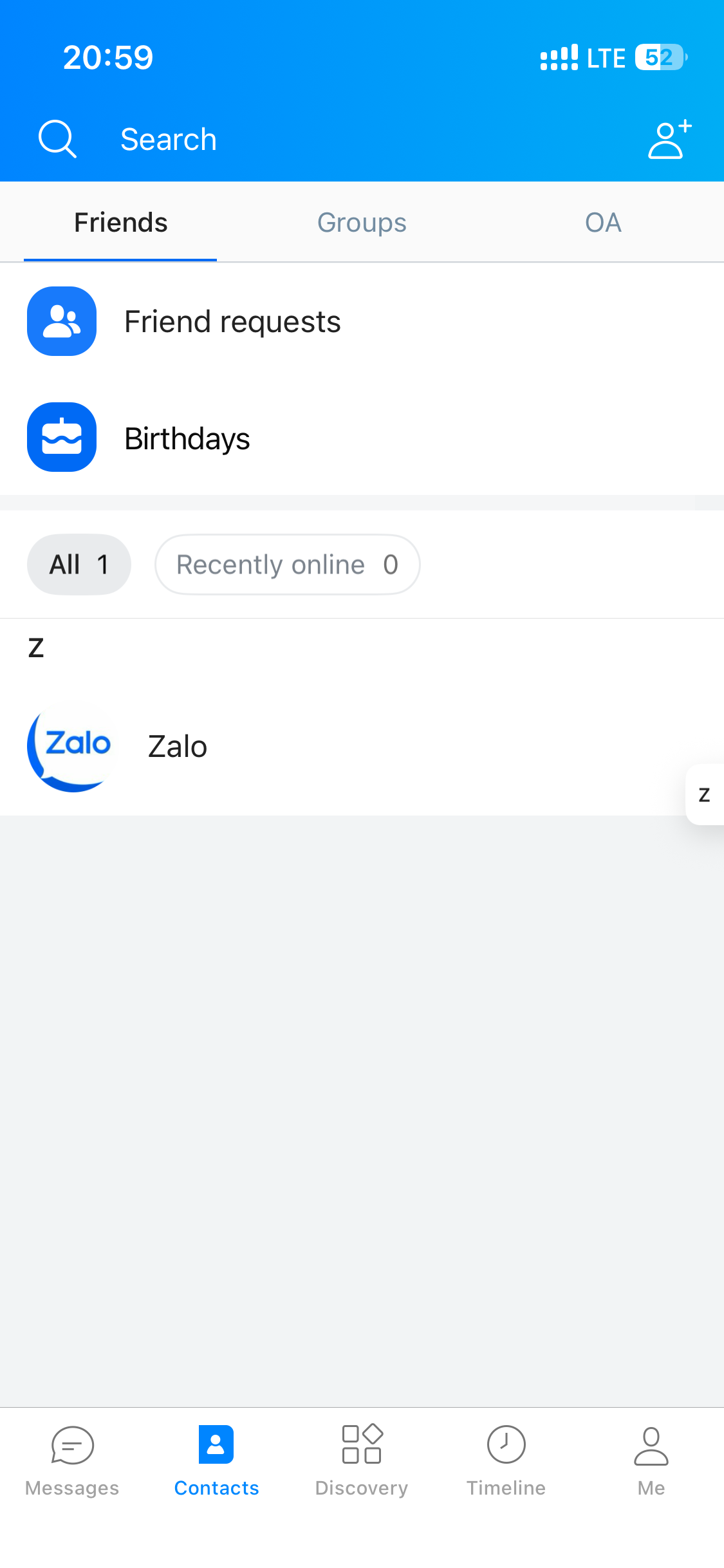Select the All filter chip
The width and height of the screenshot is (724, 1568).
pos(79,565)
